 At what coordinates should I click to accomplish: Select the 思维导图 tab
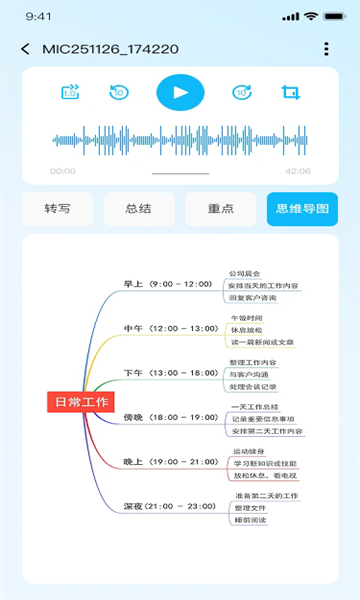[302, 209]
